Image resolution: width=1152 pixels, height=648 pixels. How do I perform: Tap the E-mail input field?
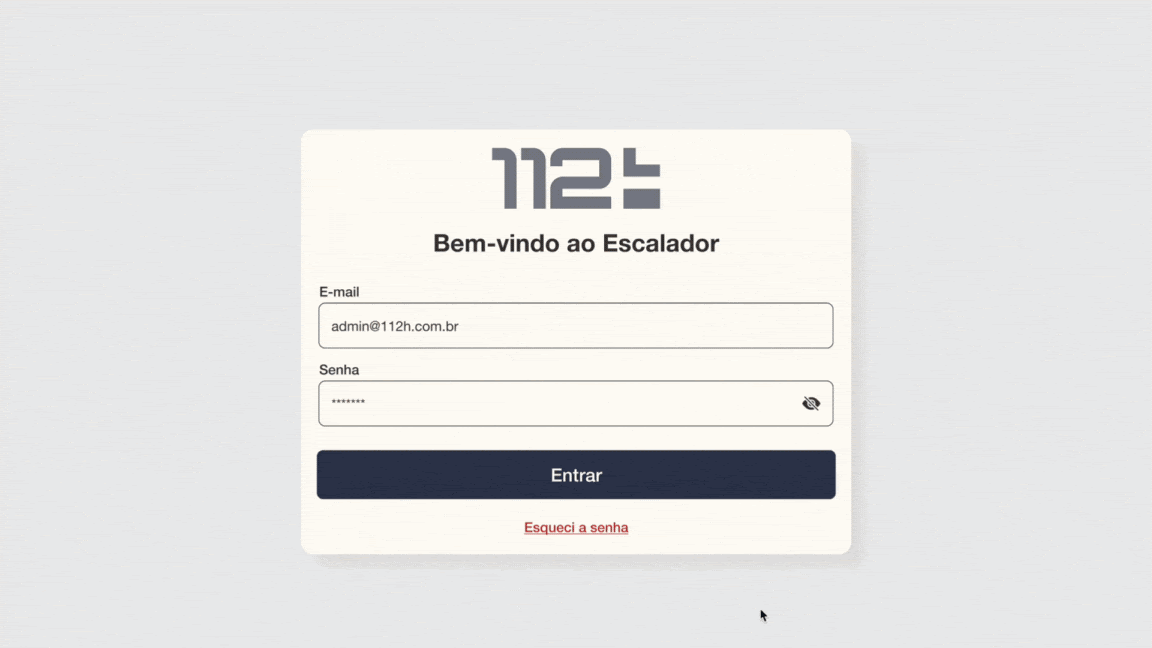pos(575,326)
